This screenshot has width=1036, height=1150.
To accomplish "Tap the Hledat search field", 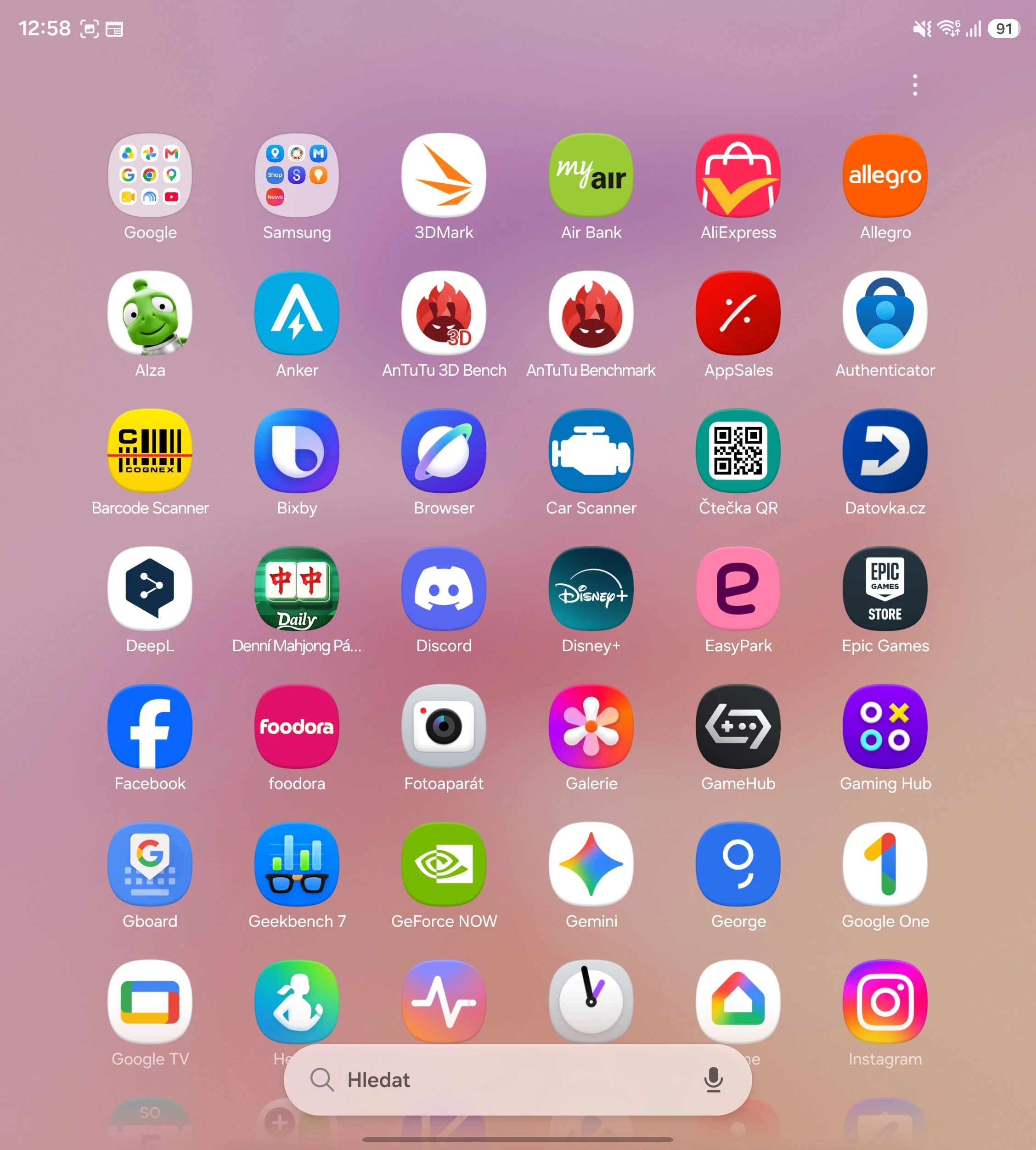I will coord(518,1079).
